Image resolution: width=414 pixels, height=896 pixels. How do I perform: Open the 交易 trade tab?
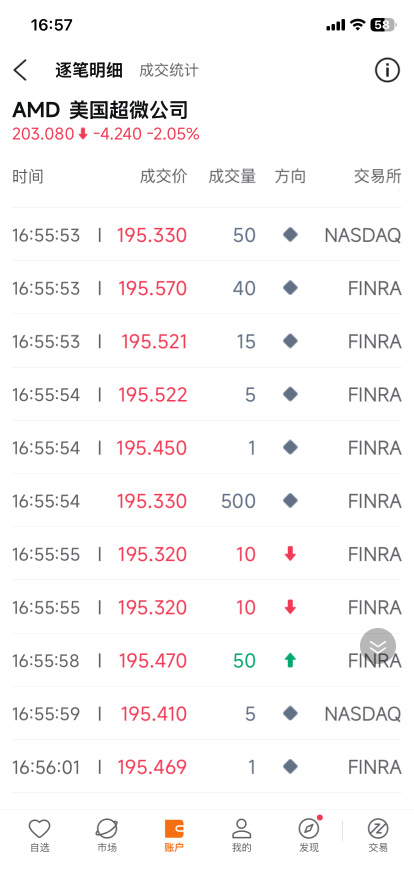tap(378, 835)
